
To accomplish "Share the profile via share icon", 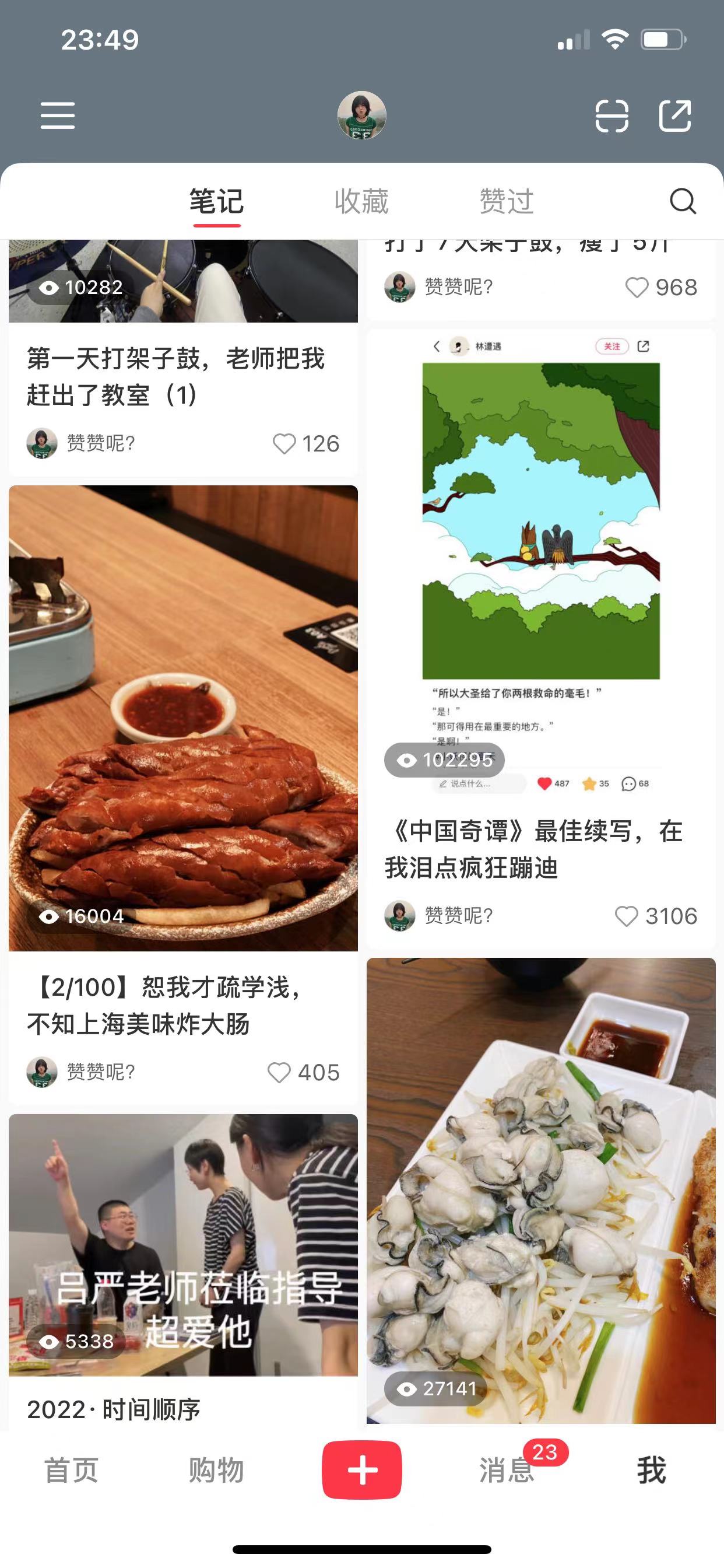I will pyautogui.click(x=674, y=116).
